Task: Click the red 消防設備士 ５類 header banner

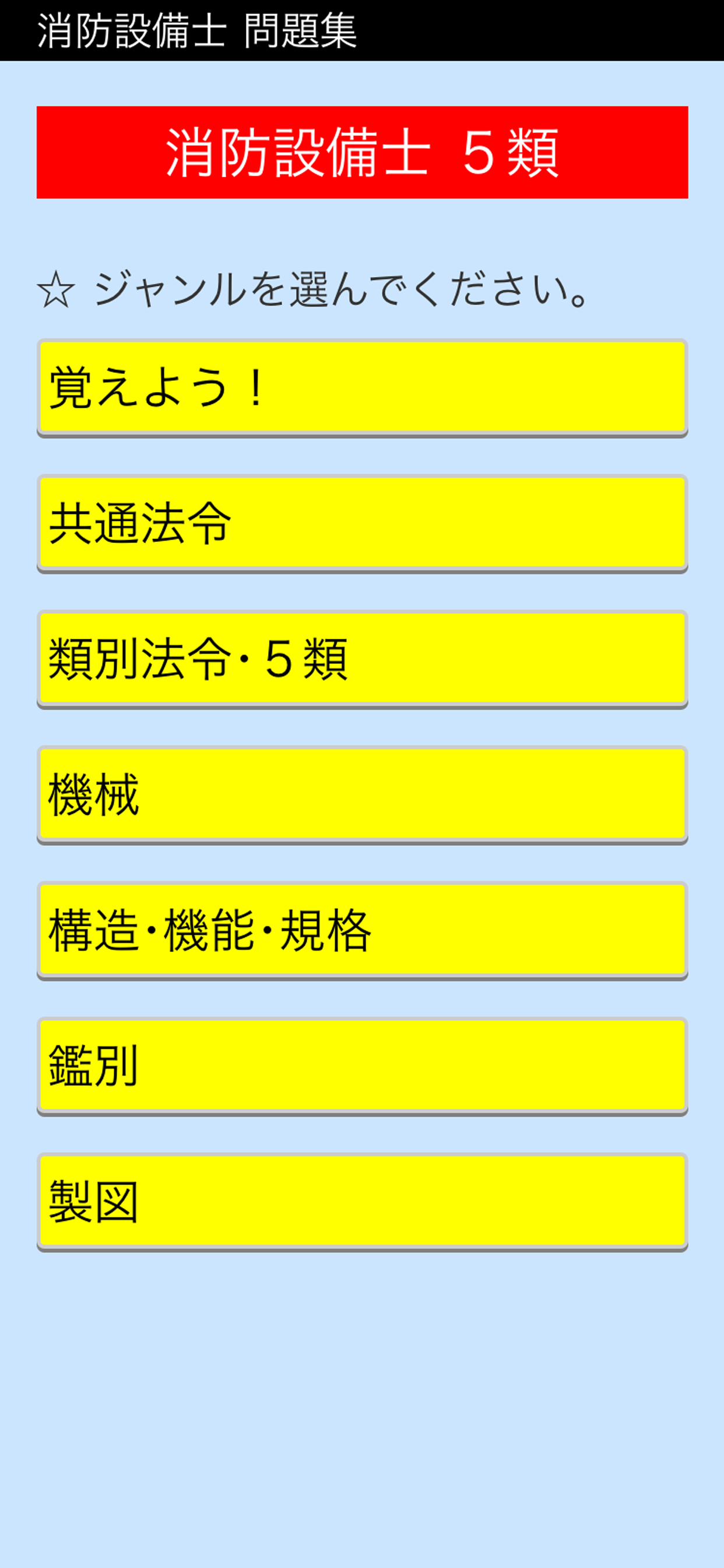Action: (361, 152)
